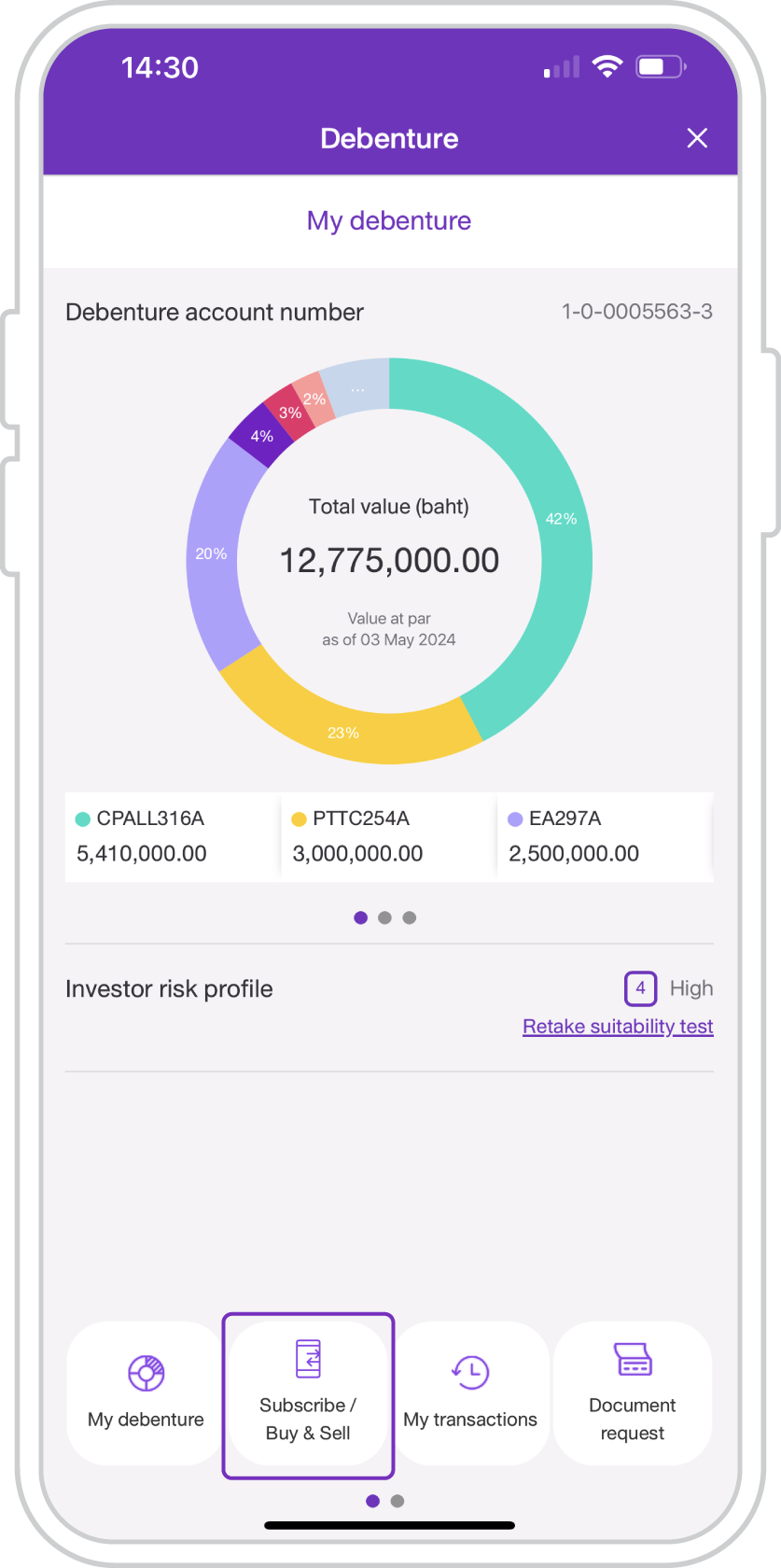Viewport: 781px width, 1568px height.
Task: Close the Debenture screen
Action: 697,138
